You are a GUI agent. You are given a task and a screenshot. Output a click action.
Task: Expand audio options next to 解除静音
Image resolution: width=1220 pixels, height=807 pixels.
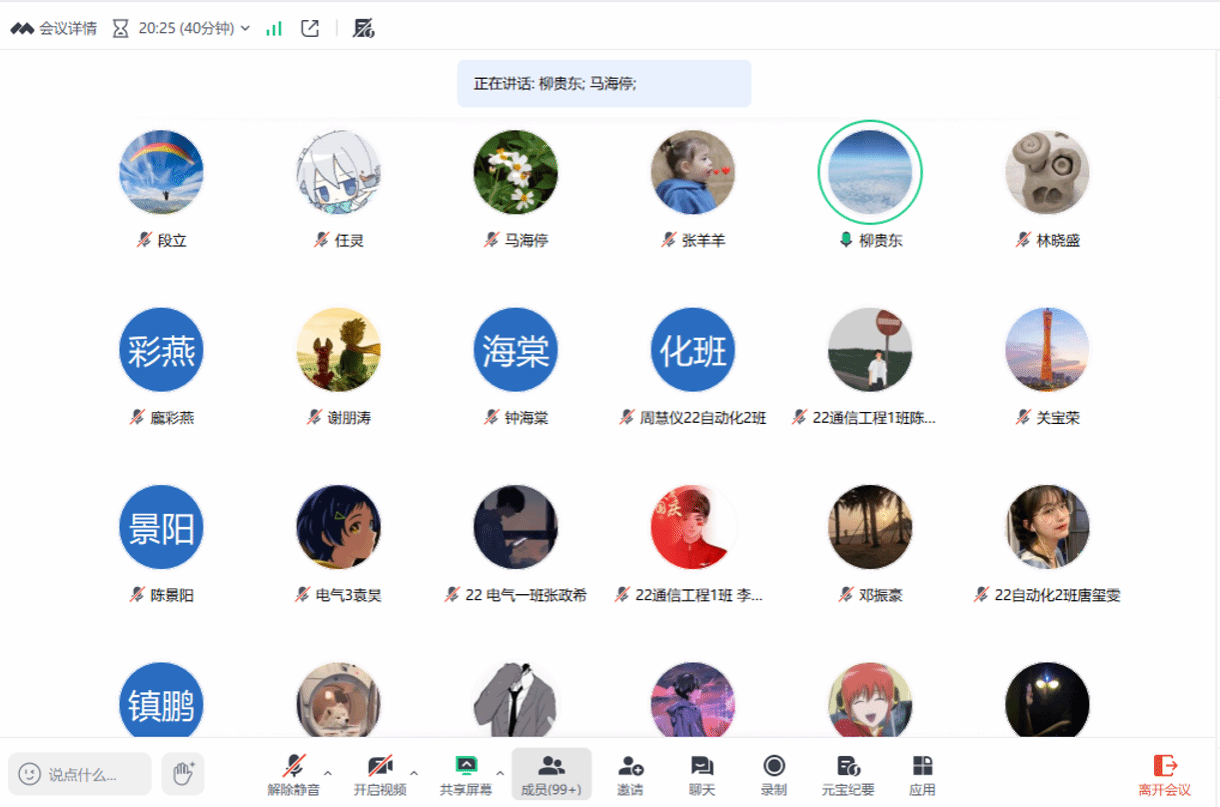pos(327,773)
